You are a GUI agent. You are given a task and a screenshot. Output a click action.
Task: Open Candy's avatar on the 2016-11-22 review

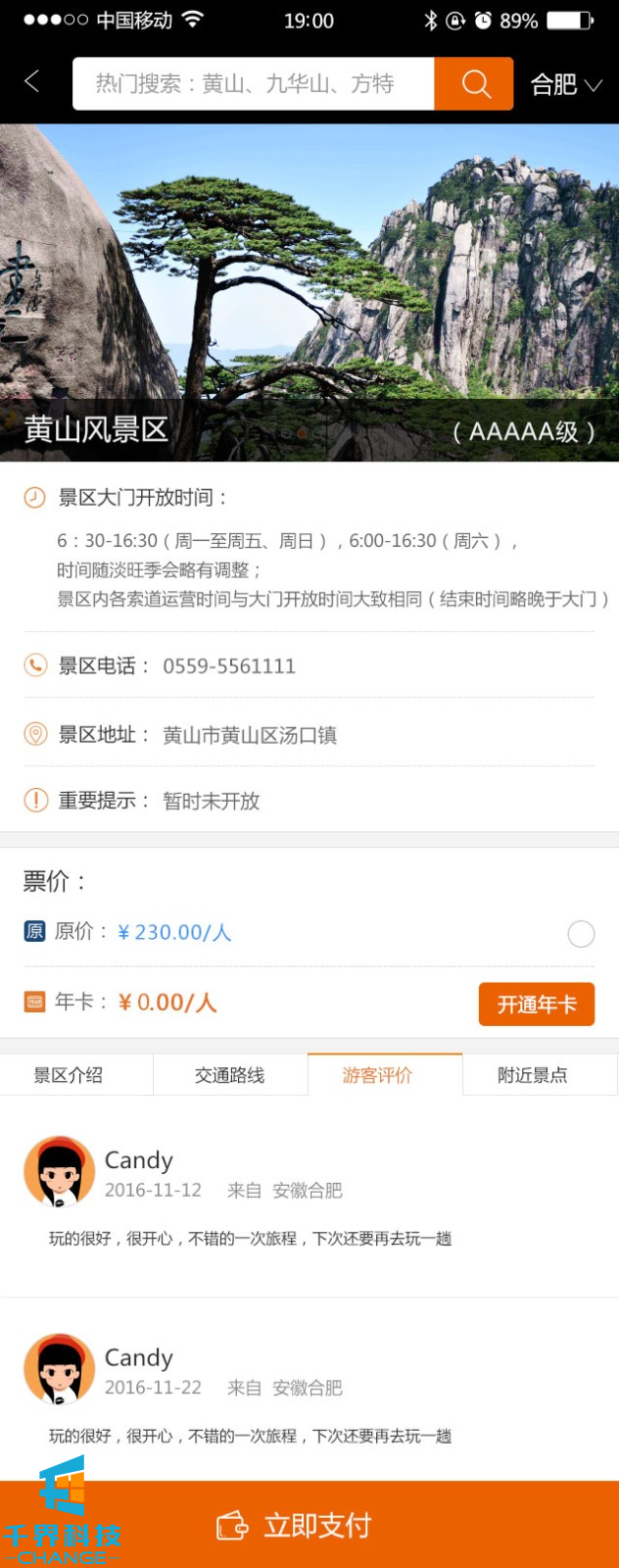click(59, 1369)
